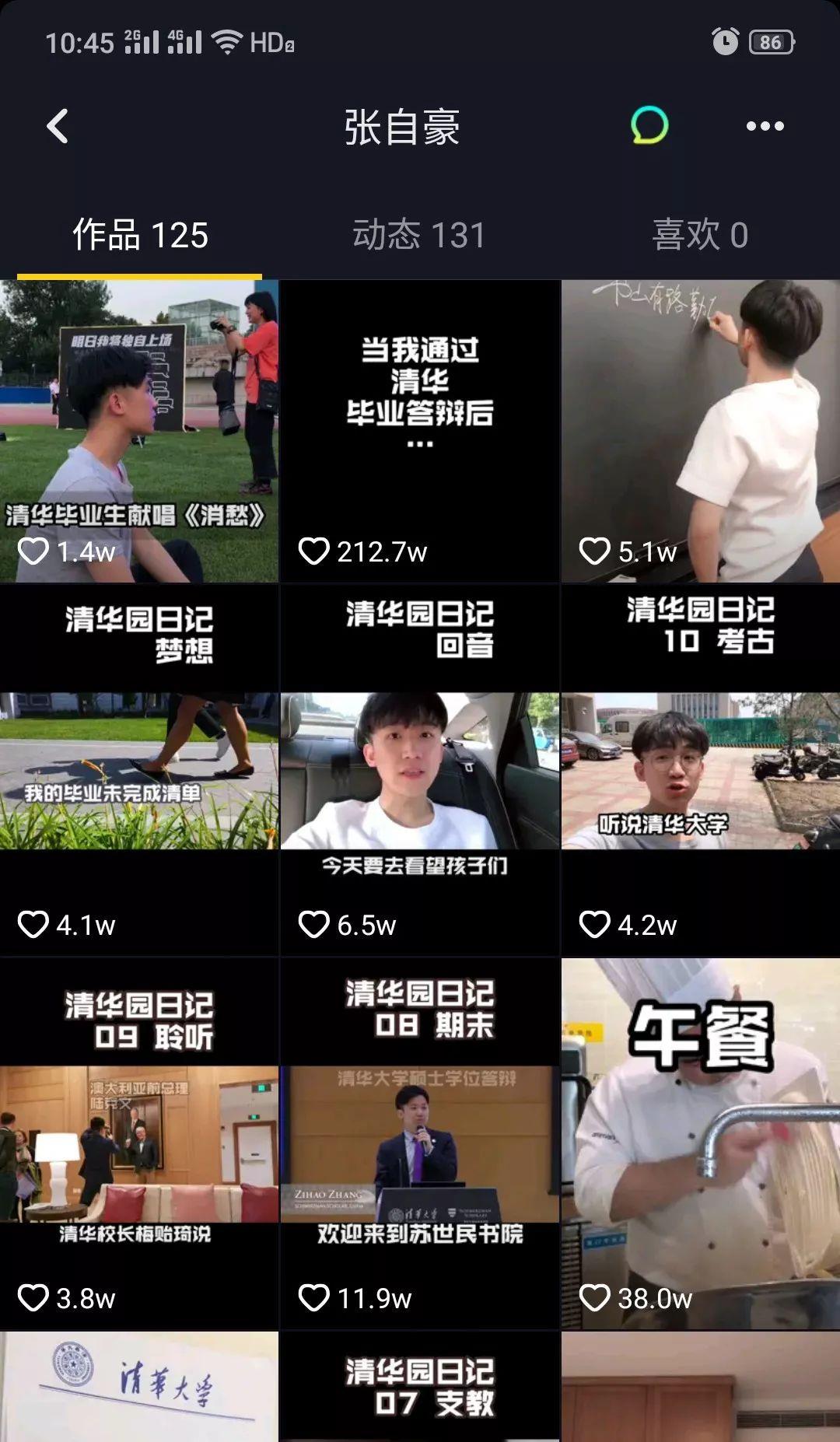The height and width of the screenshot is (1442, 840).
Task: Open the 清华大学 letterhead video
Action: [139, 1388]
